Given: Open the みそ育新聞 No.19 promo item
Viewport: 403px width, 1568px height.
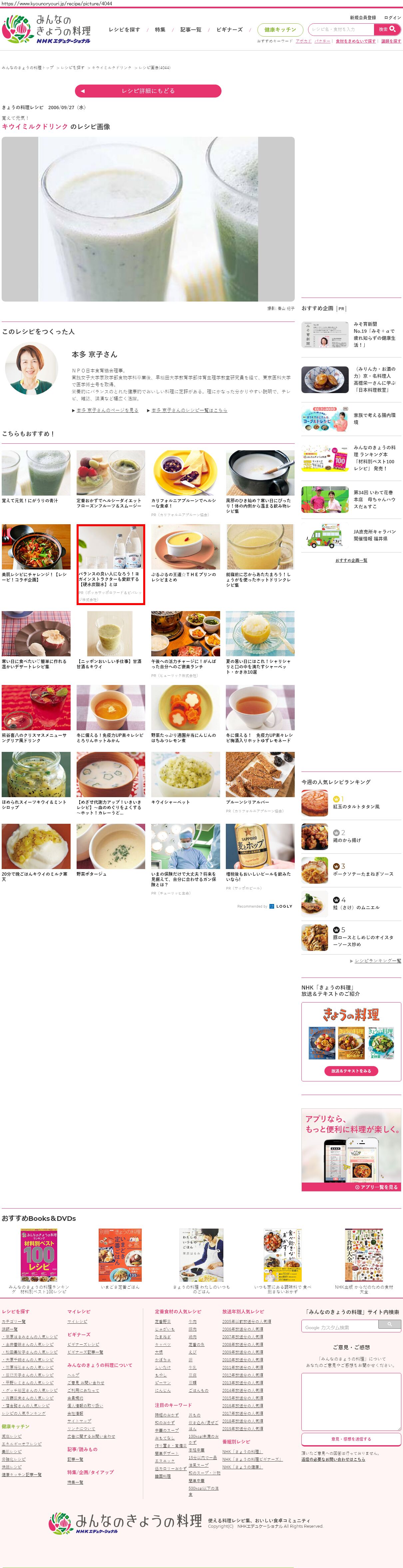Looking at the screenshot, I should pyautogui.click(x=351, y=335).
